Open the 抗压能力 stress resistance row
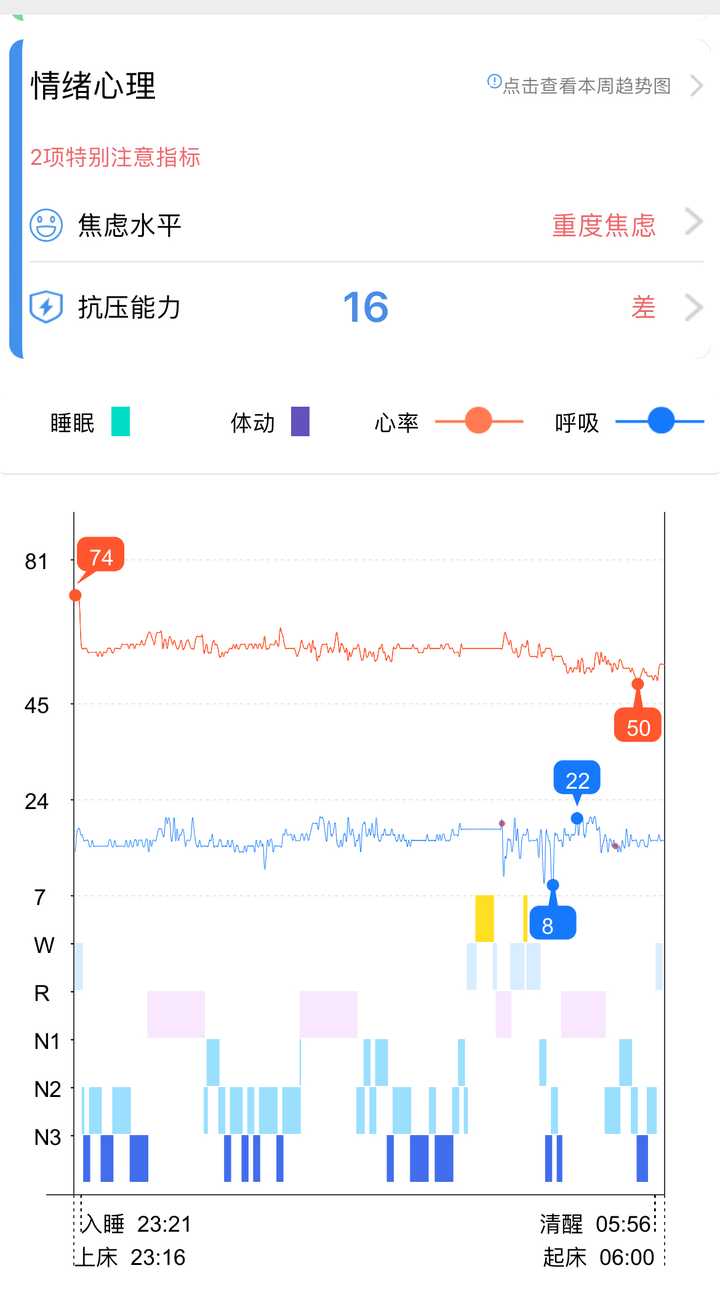The height and width of the screenshot is (1300, 720). (x=366, y=307)
